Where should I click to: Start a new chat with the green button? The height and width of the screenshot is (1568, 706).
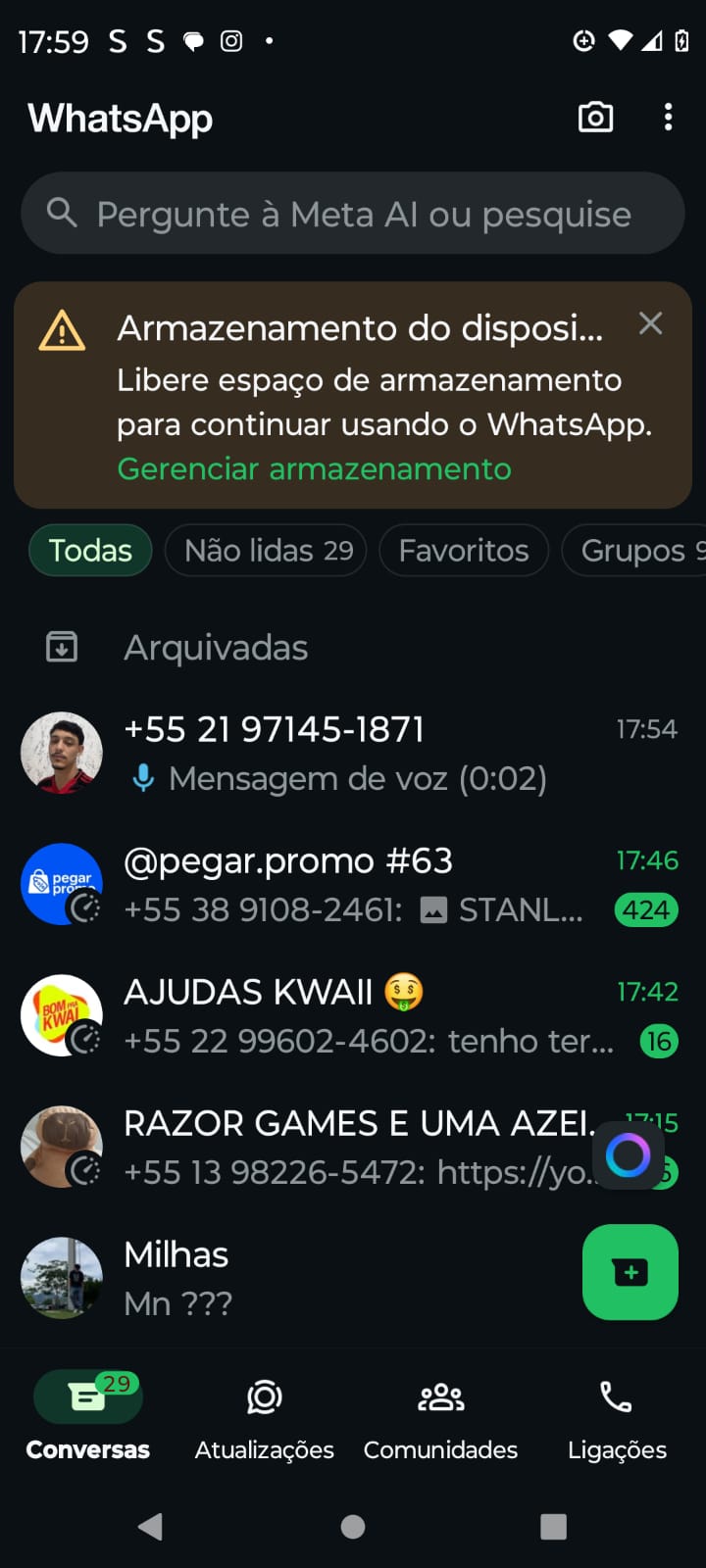(630, 1272)
